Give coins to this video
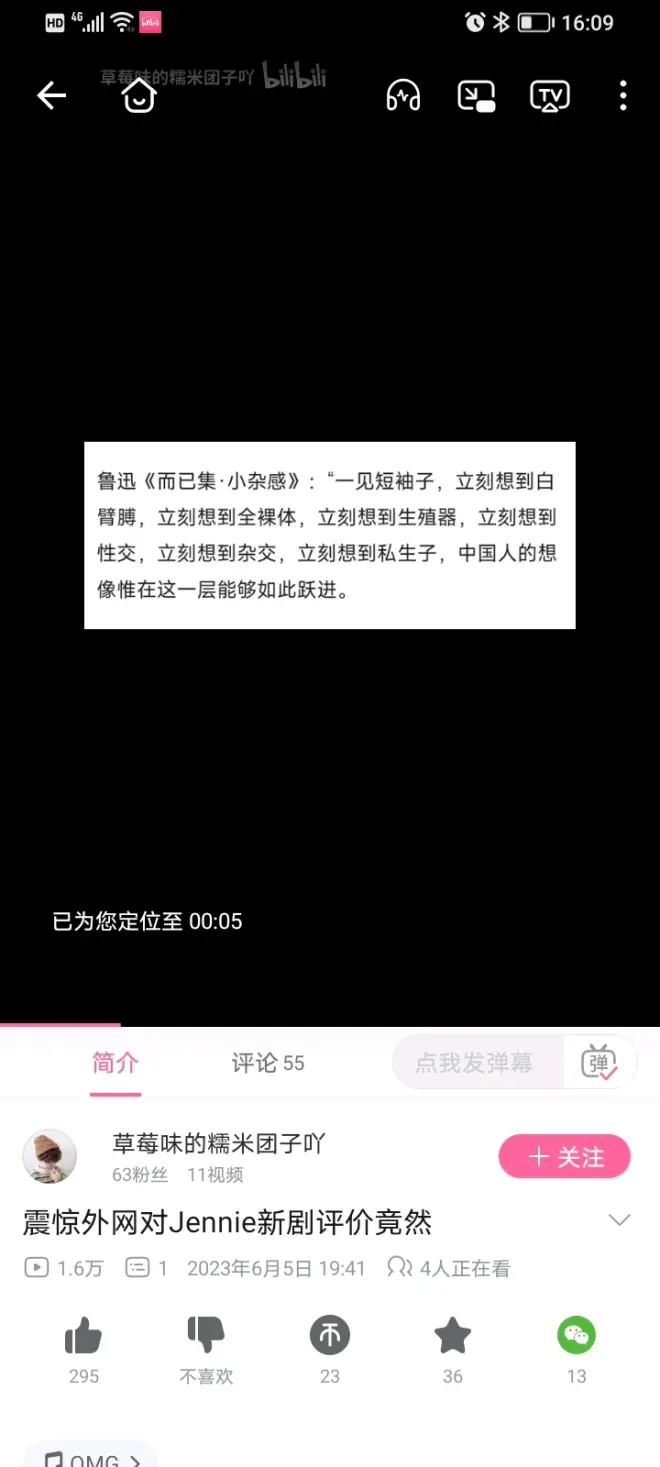 pos(330,1335)
